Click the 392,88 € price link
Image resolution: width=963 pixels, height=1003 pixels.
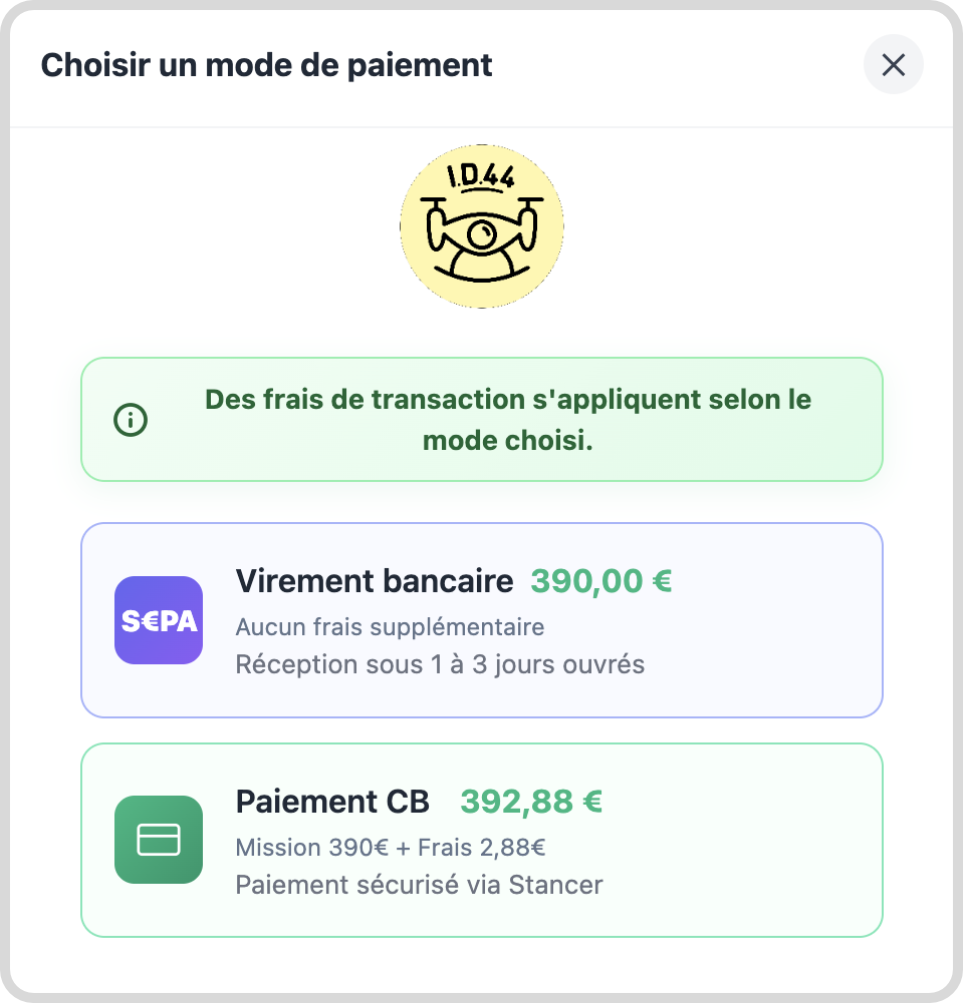click(531, 801)
